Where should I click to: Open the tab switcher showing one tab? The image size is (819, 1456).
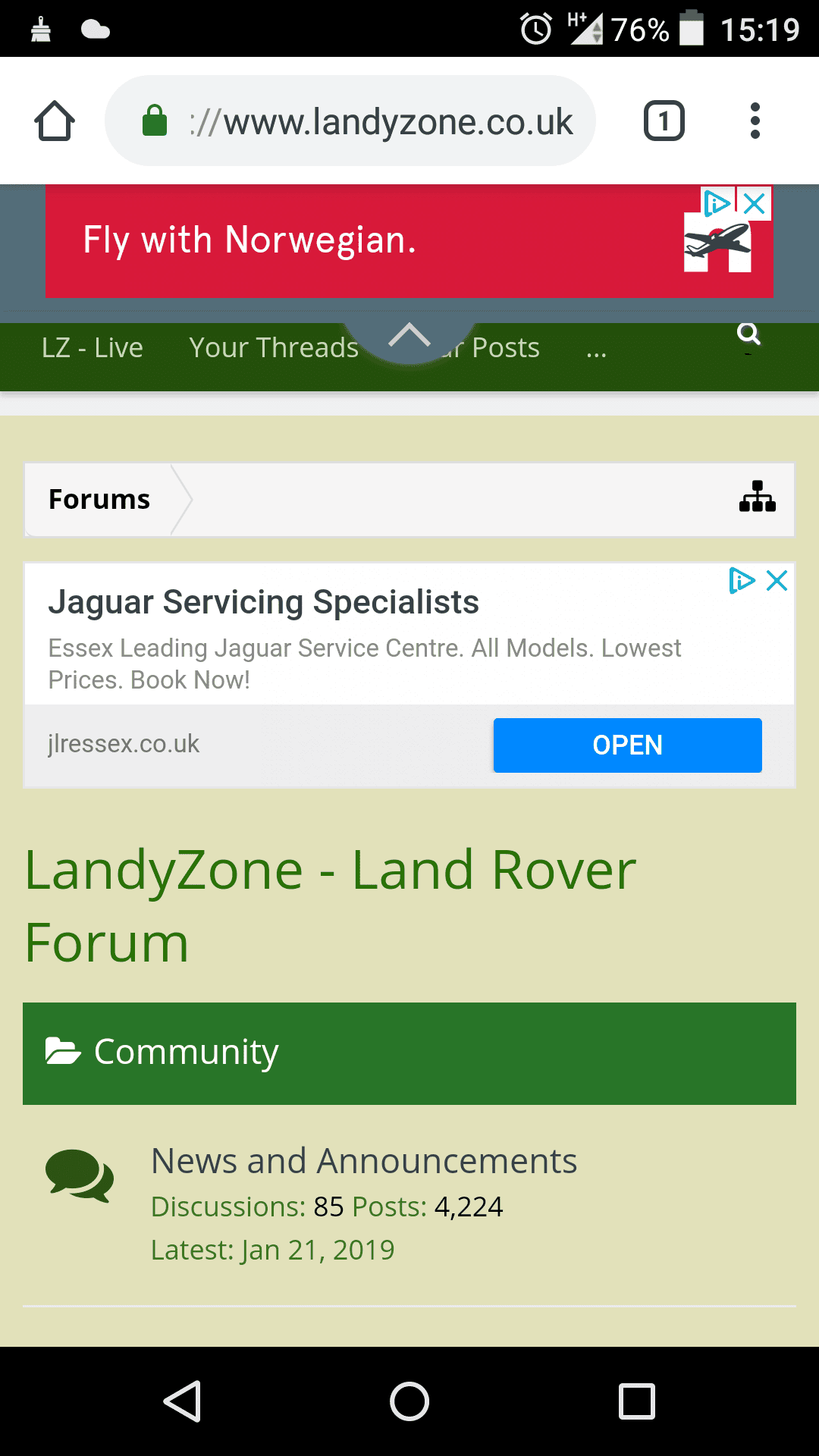click(664, 121)
